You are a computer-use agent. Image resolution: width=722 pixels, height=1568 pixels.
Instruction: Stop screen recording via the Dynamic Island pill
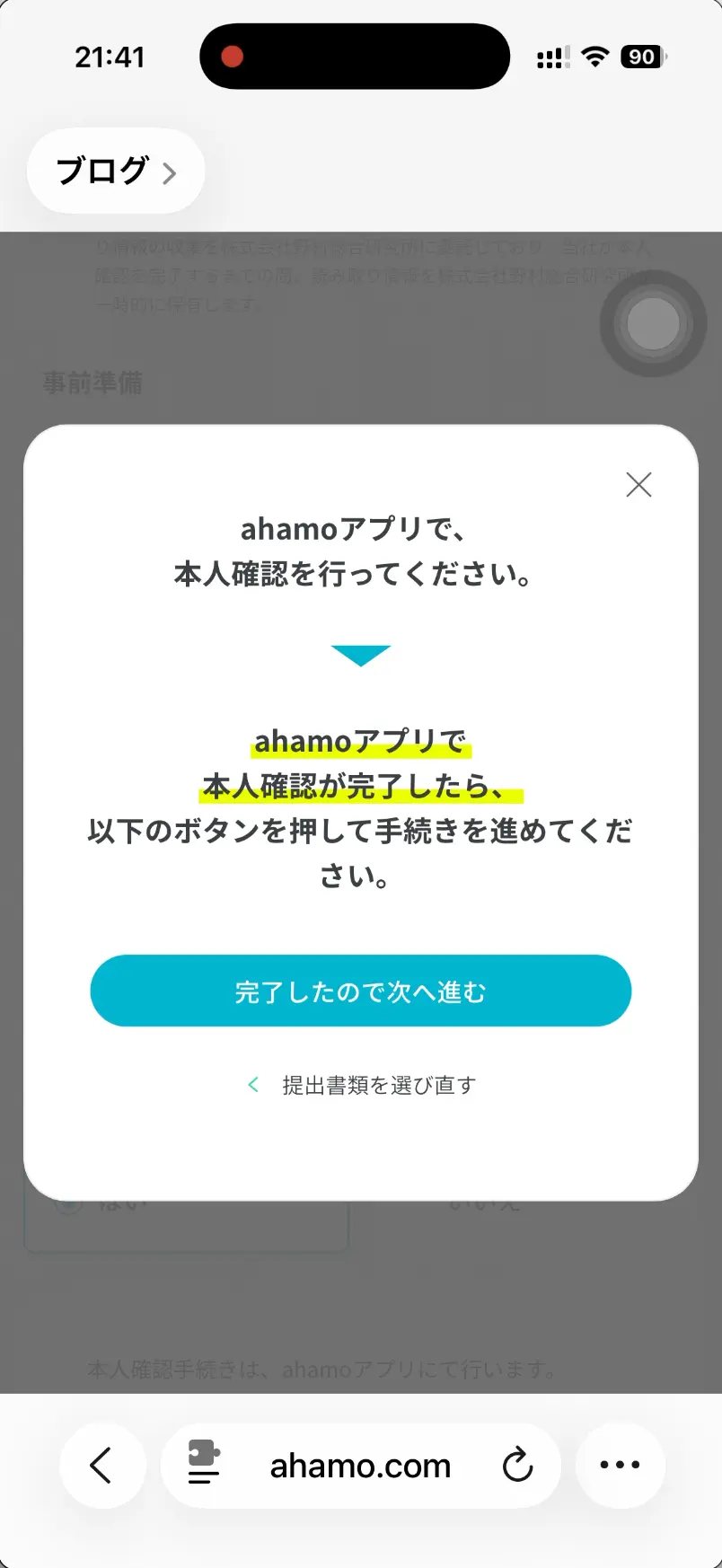(x=354, y=56)
